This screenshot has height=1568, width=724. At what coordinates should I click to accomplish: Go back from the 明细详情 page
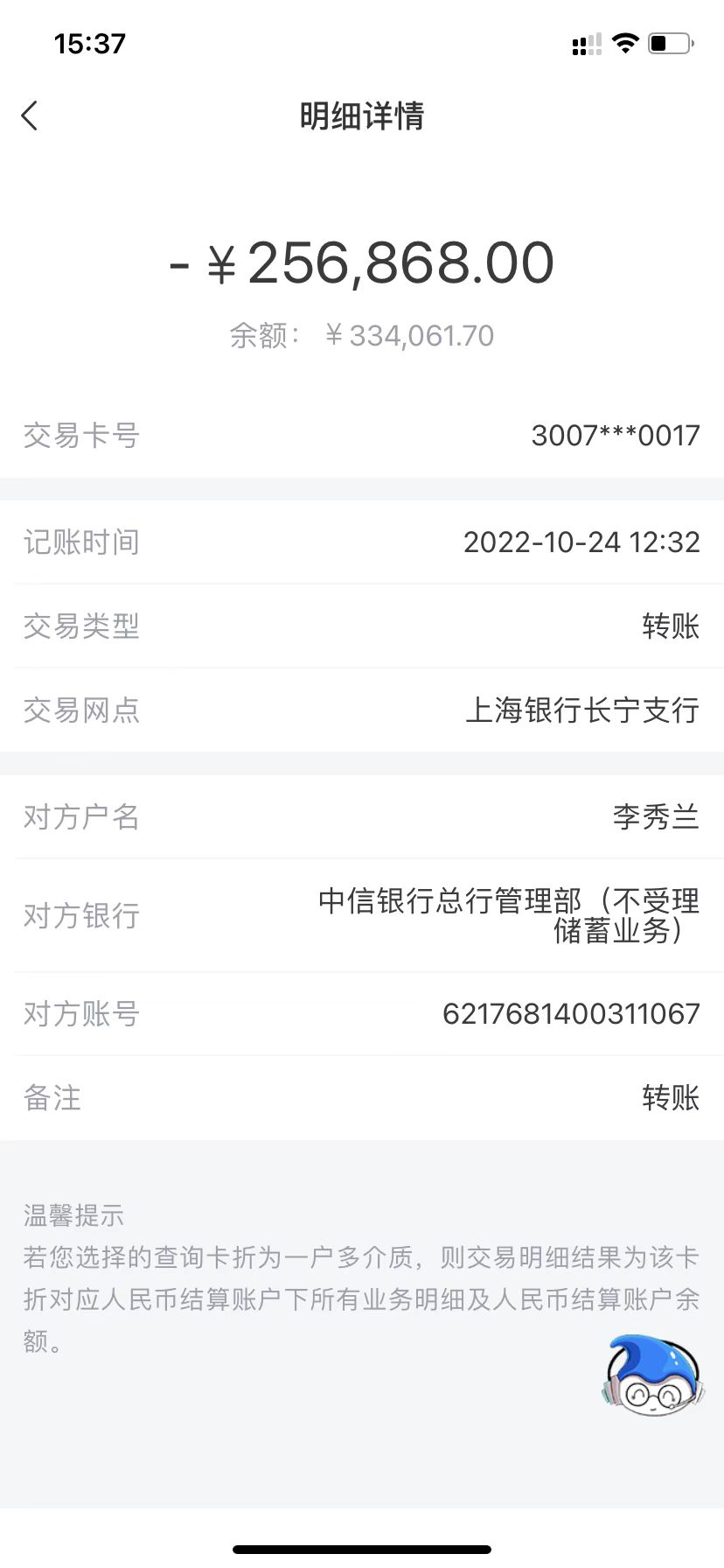pyautogui.click(x=30, y=115)
